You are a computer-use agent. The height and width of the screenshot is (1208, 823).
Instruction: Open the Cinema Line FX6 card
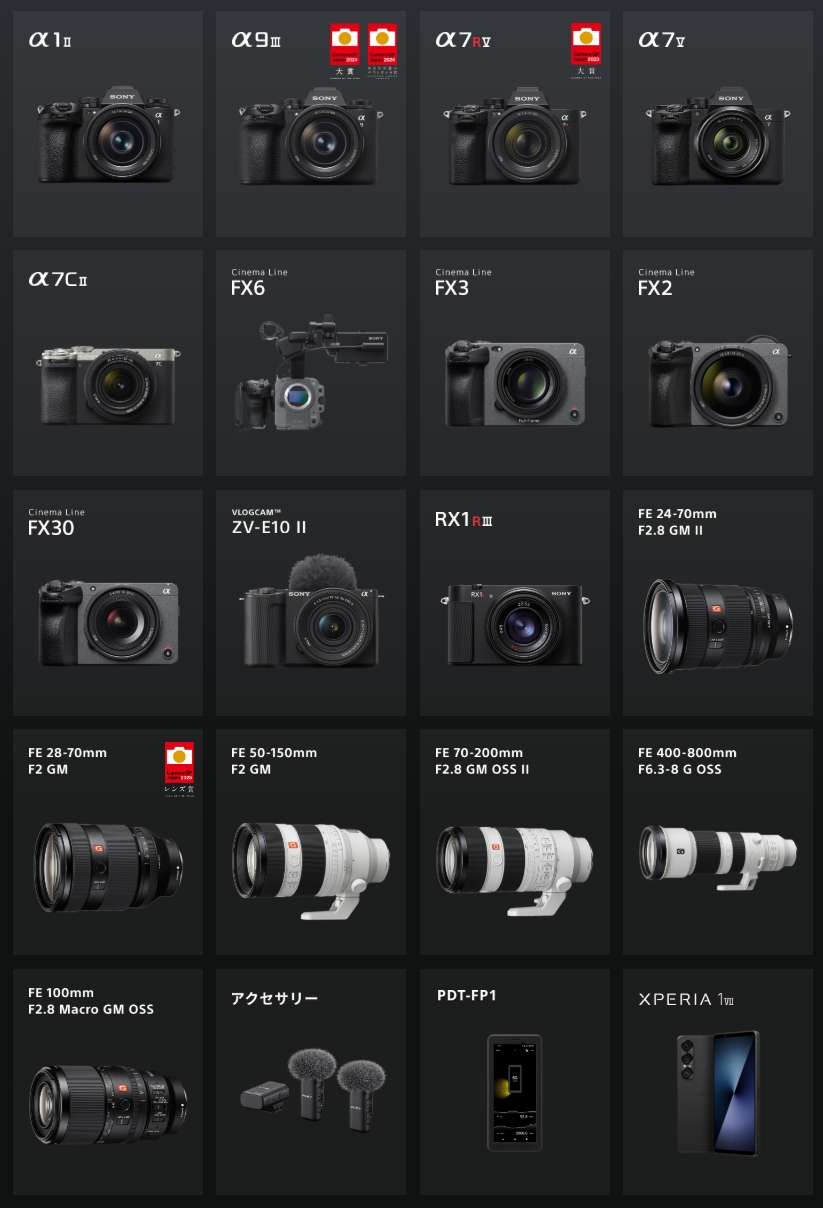click(x=311, y=364)
